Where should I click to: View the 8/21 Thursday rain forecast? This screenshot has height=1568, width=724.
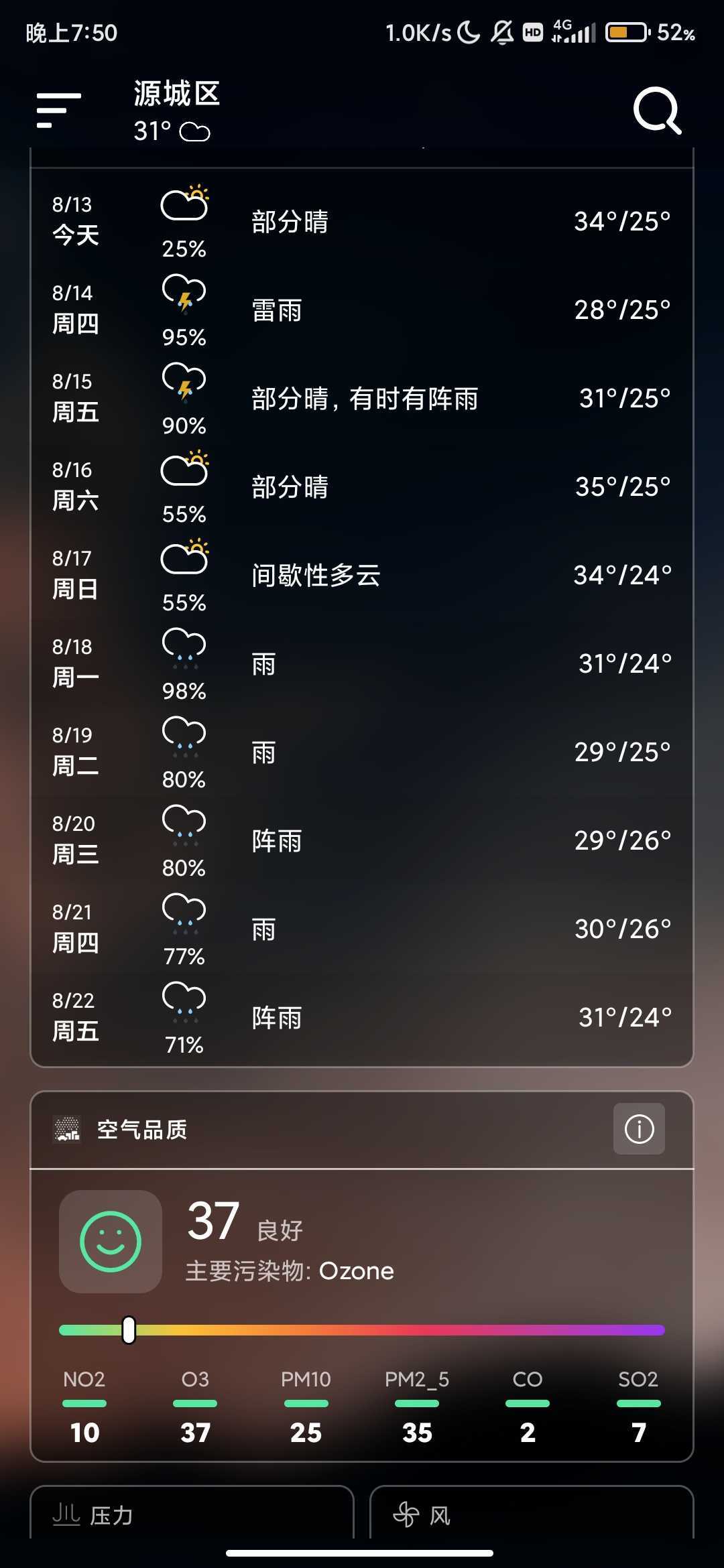tap(362, 929)
